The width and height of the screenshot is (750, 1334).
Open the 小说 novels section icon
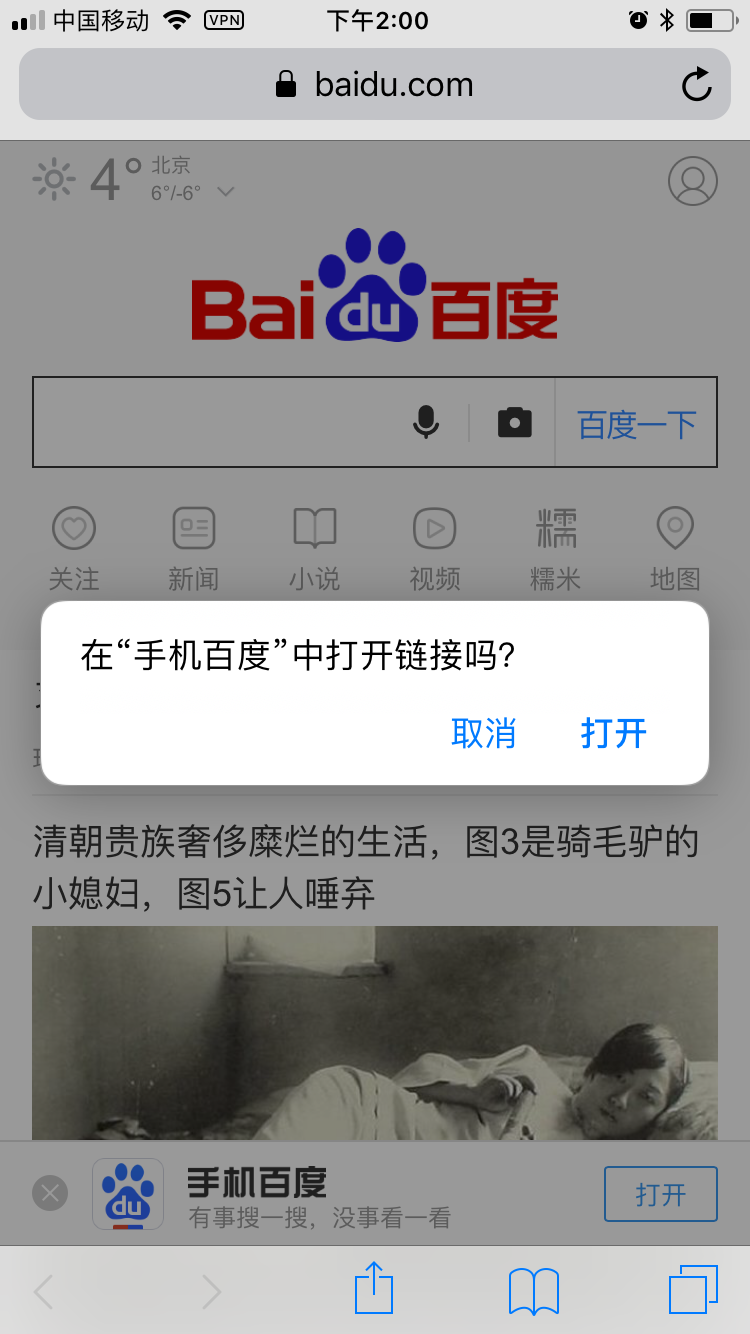[x=314, y=527]
